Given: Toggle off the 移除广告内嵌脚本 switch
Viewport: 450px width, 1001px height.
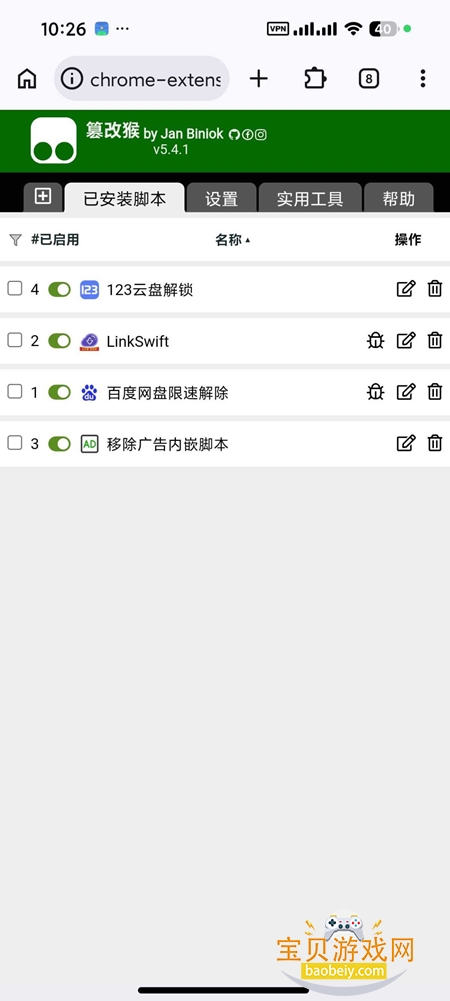Looking at the screenshot, I should click(x=59, y=443).
